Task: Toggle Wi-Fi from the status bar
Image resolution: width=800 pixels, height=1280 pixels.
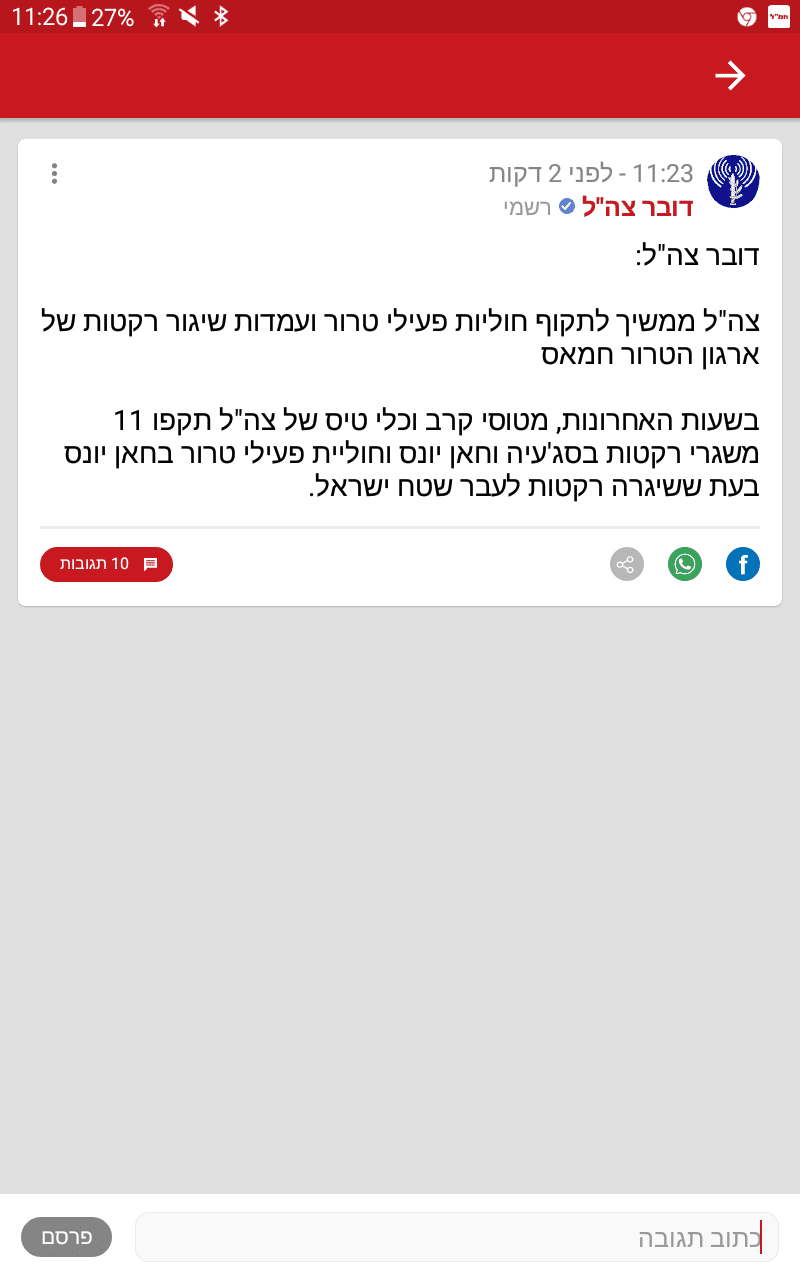Action: (158, 16)
